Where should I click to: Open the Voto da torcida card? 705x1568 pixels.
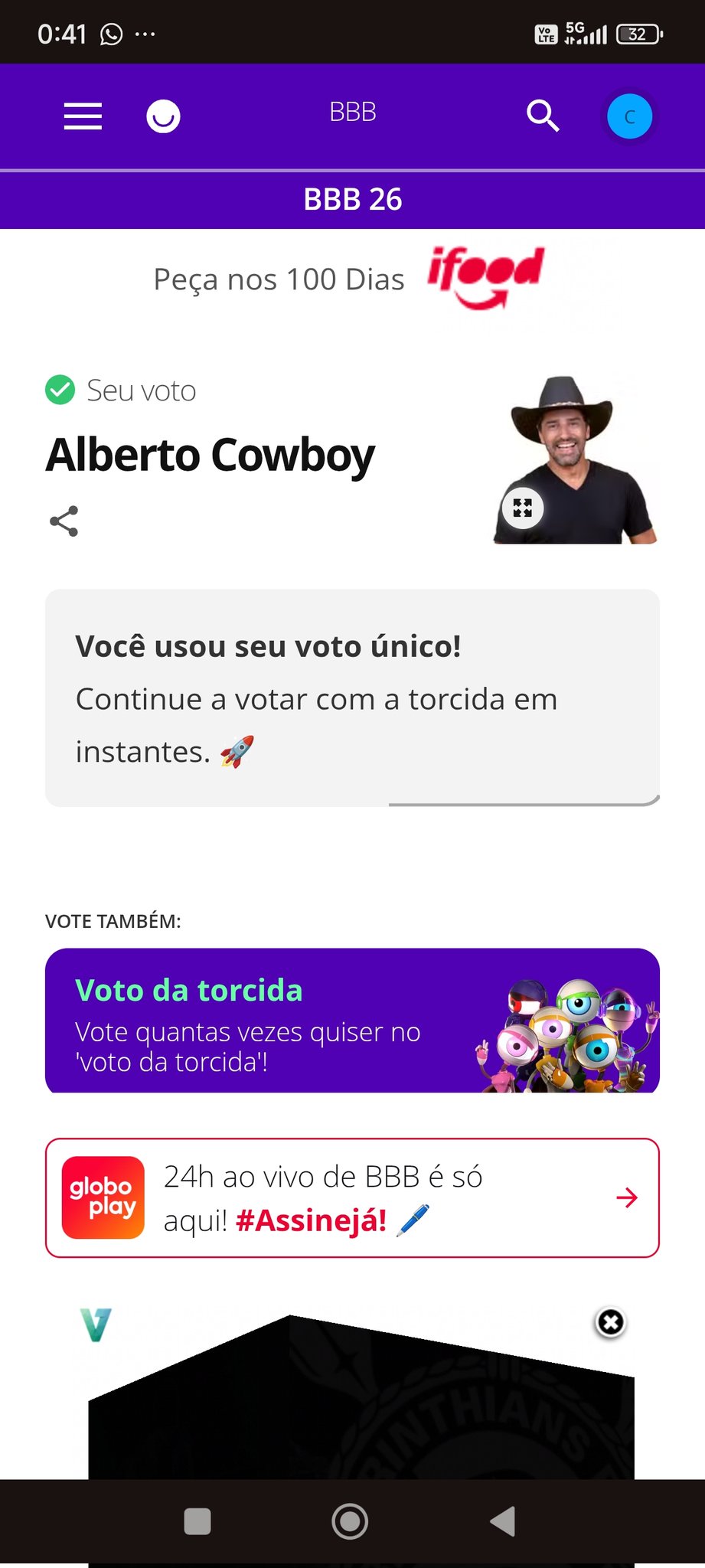click(x=352, y=1020)
